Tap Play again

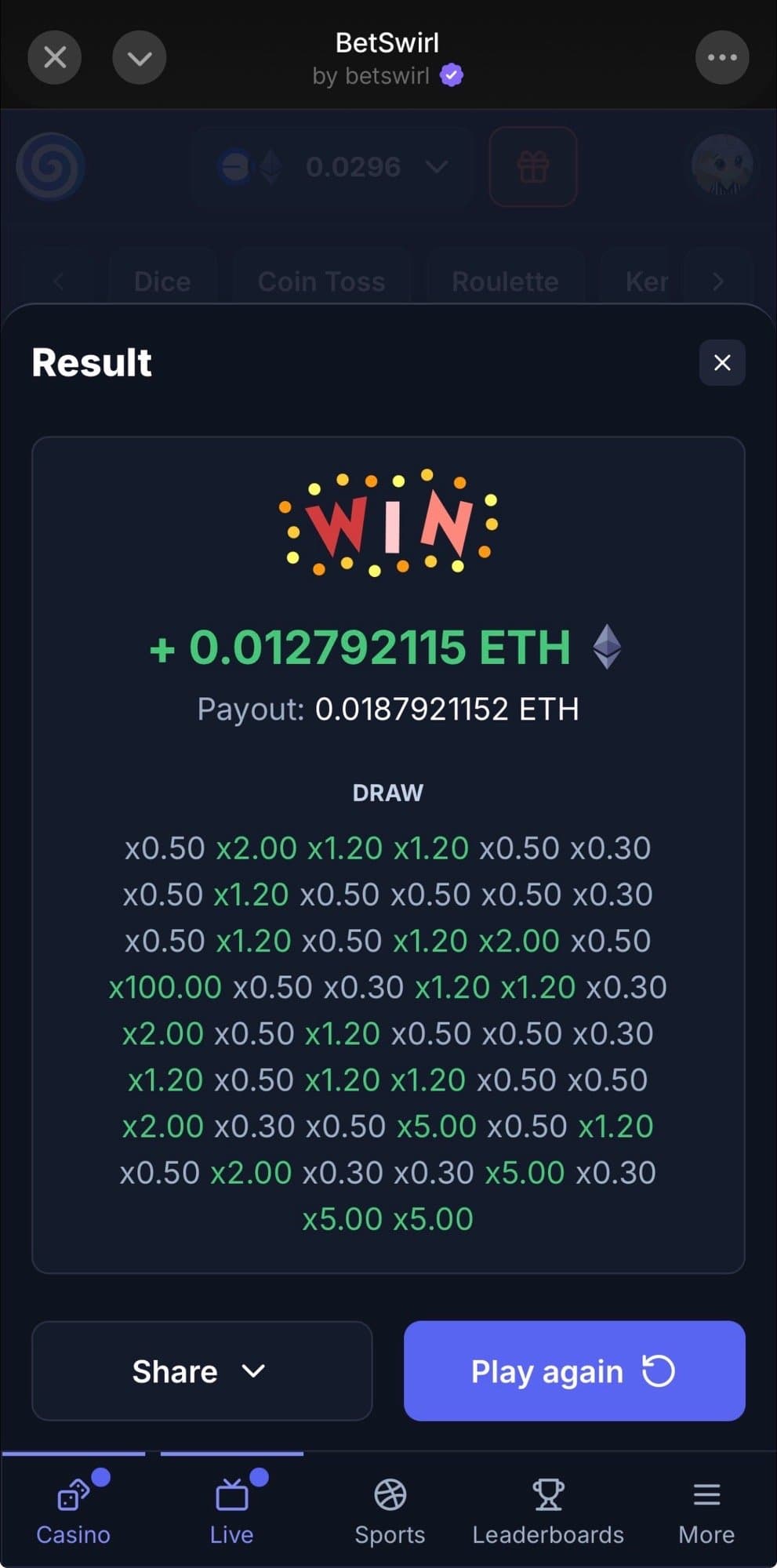click(x=574, y=1371)
